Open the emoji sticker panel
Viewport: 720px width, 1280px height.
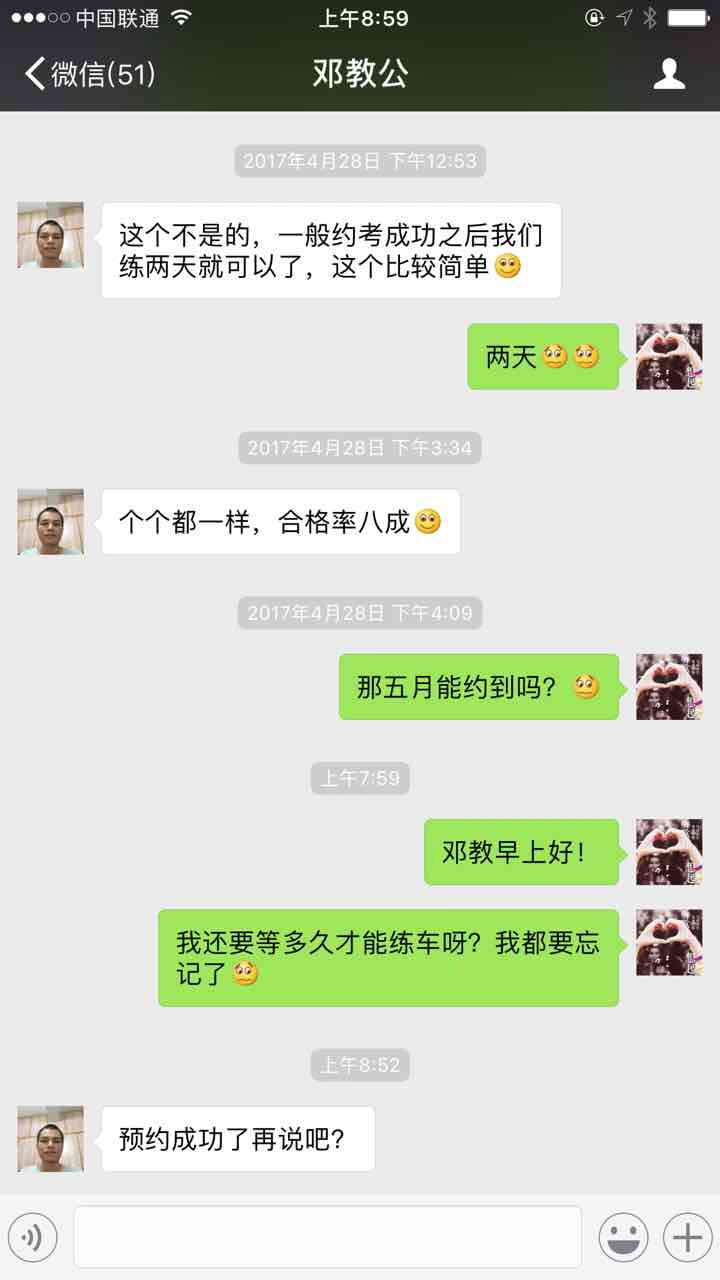point(623,1238)
